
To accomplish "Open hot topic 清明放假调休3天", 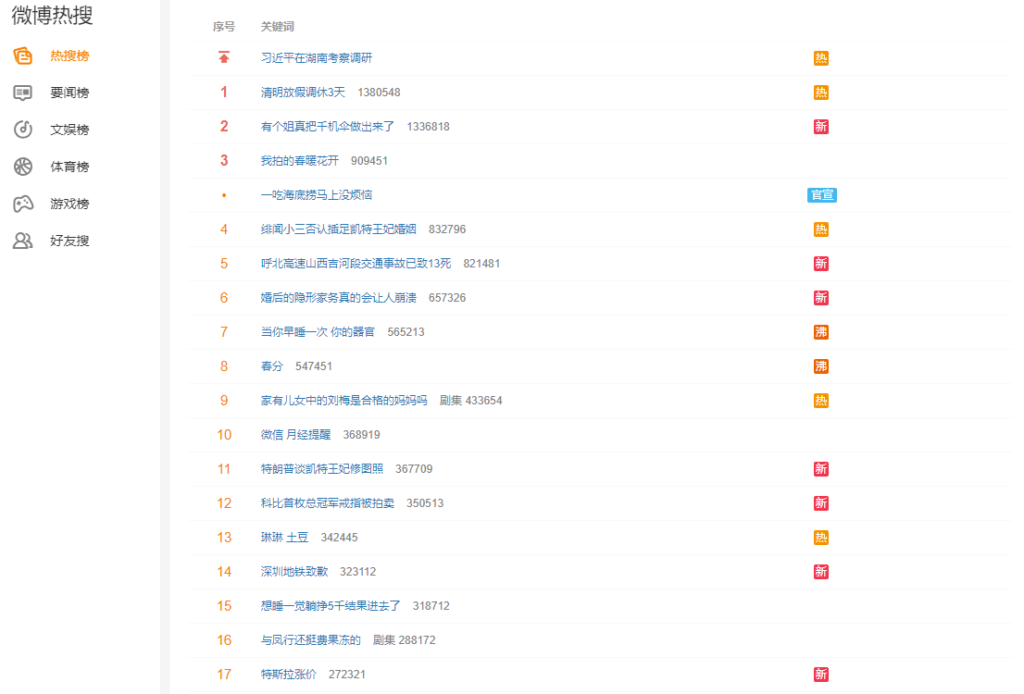I will 302,92.
